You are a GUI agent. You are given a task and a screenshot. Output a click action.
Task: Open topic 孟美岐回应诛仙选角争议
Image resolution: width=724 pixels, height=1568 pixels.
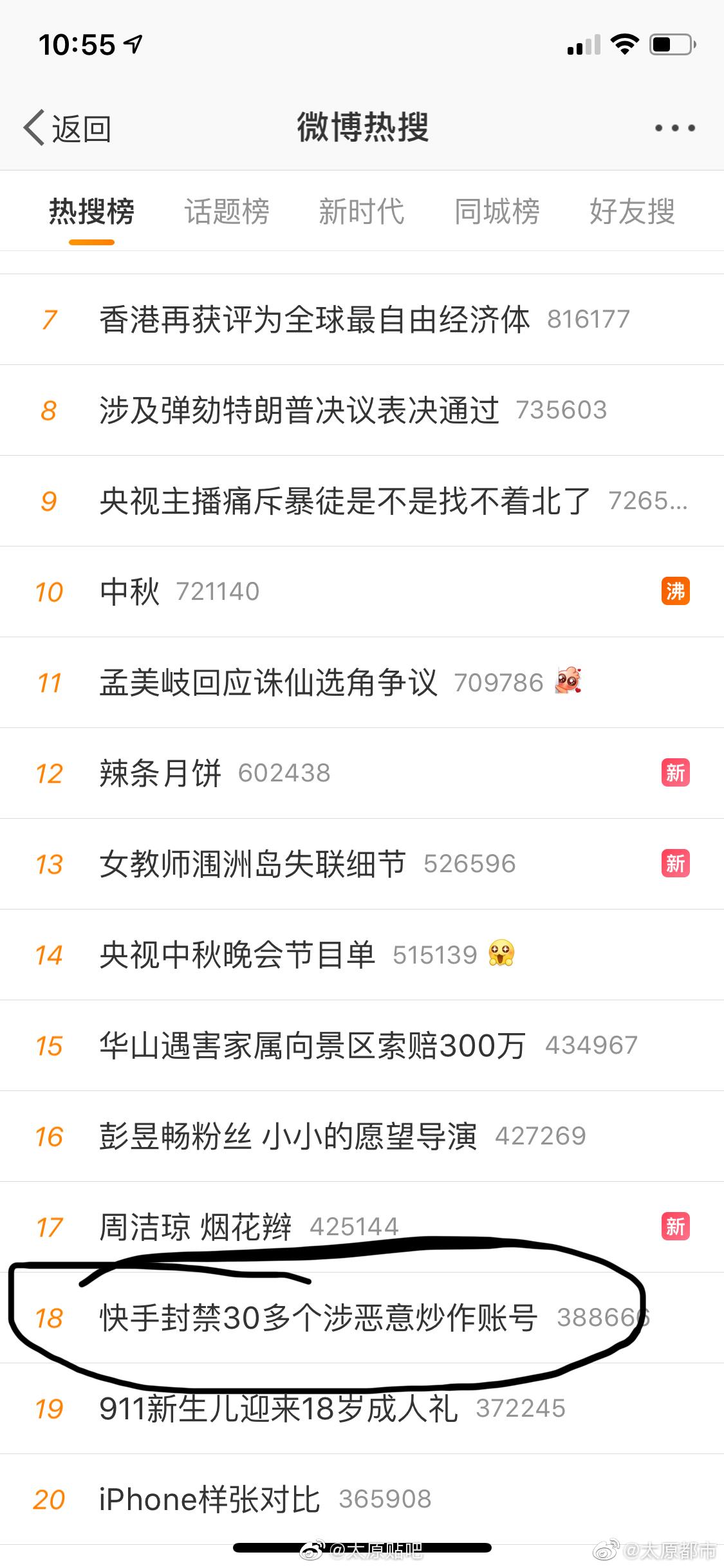point(268,683)
